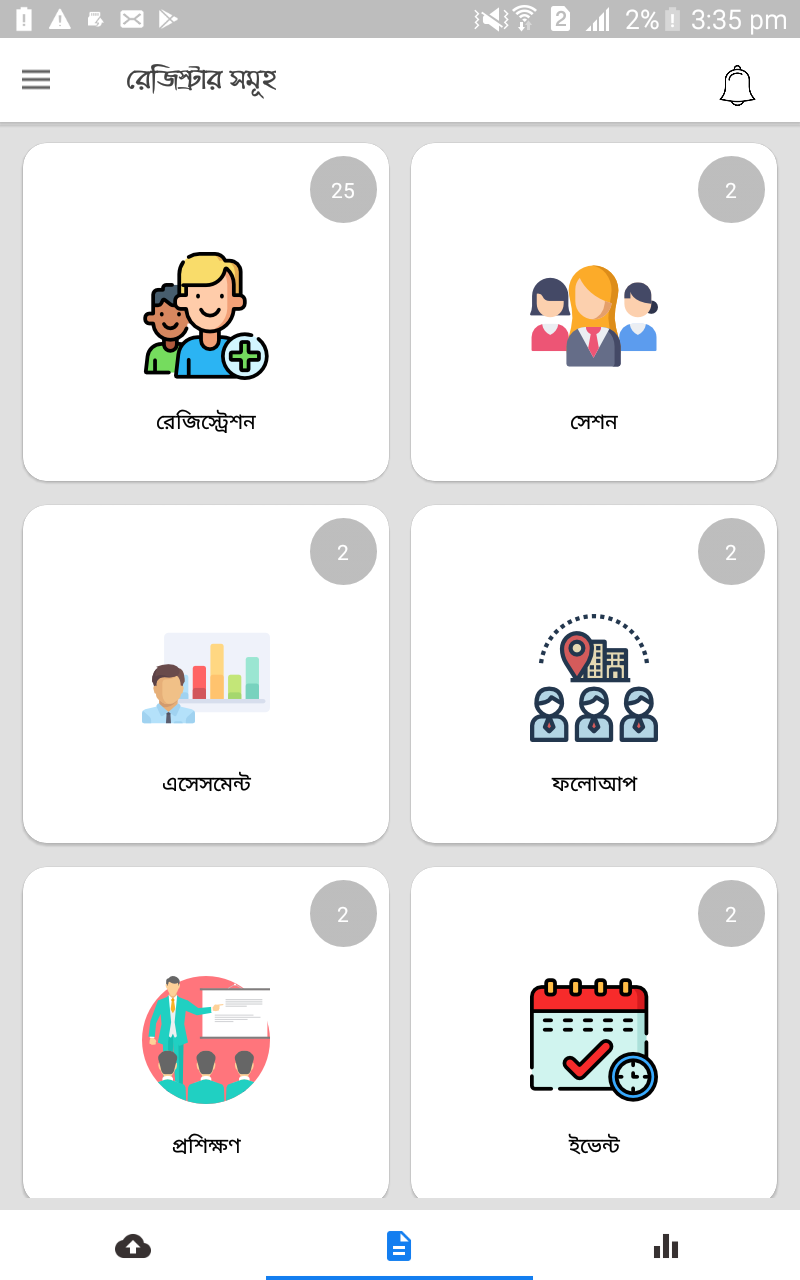Open the hamburger drawer menu
The height and width of the screenshot is (1280, 800).
[x=36, y=80]
